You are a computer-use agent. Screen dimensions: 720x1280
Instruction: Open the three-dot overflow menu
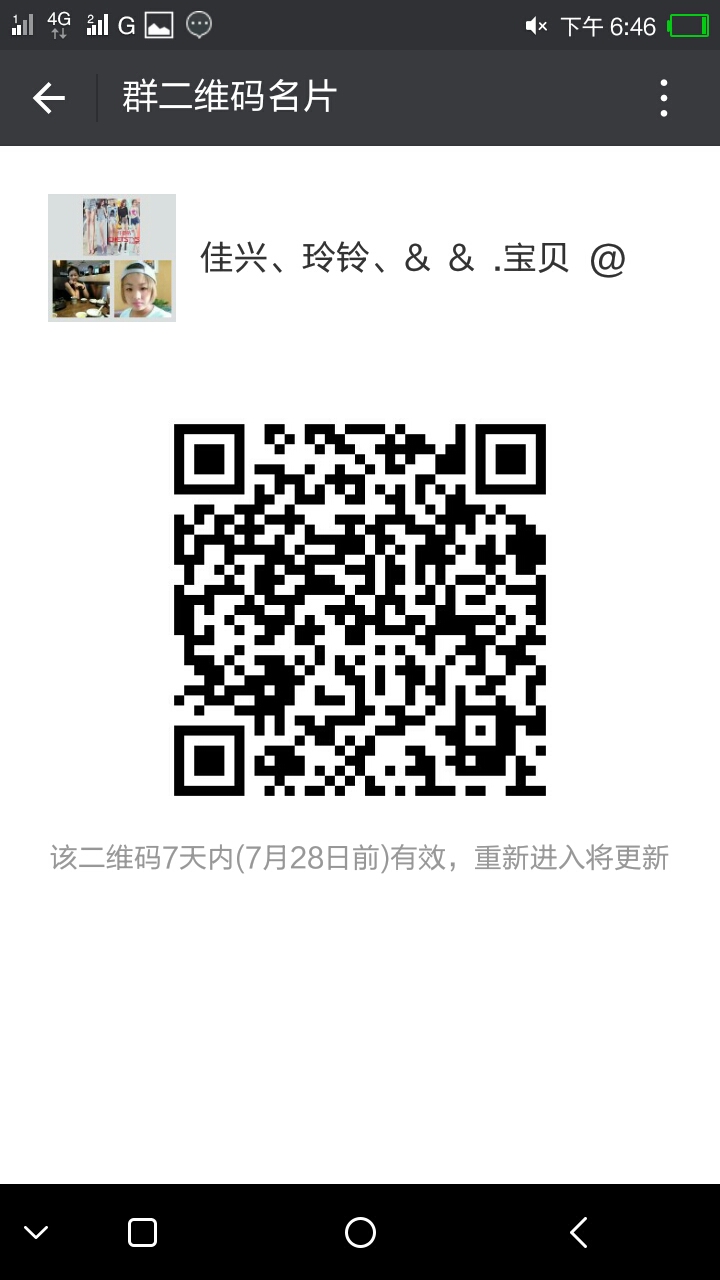pos(664,98)
